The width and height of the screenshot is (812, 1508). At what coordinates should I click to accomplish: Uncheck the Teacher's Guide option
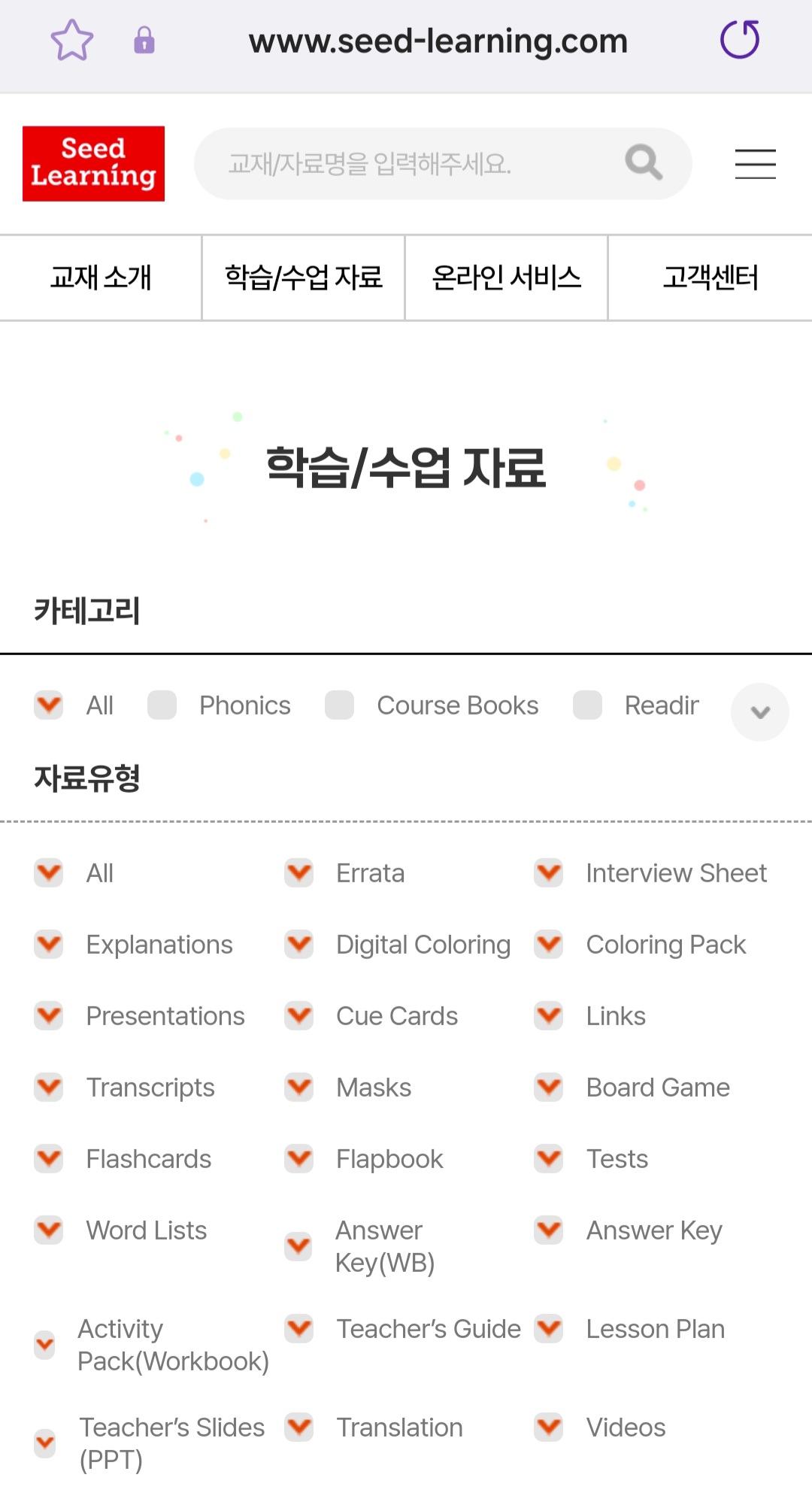pos(299,1329)
